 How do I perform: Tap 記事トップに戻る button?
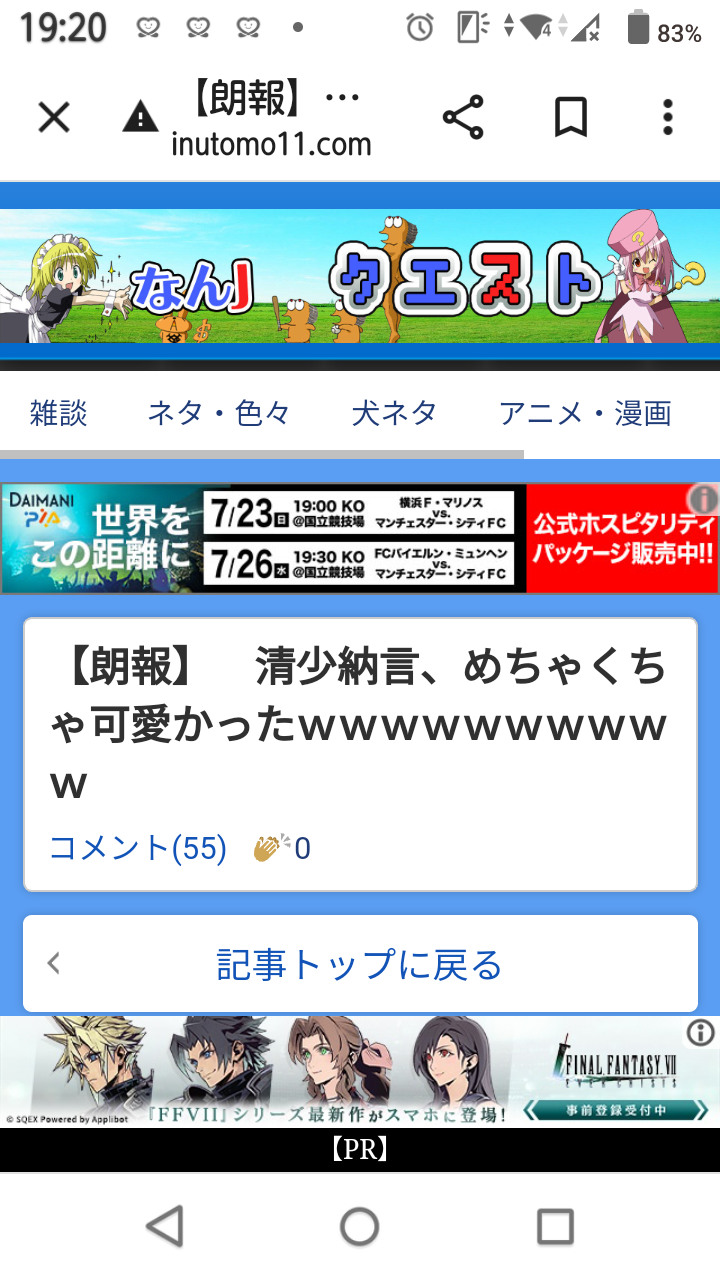pos(360,964)
